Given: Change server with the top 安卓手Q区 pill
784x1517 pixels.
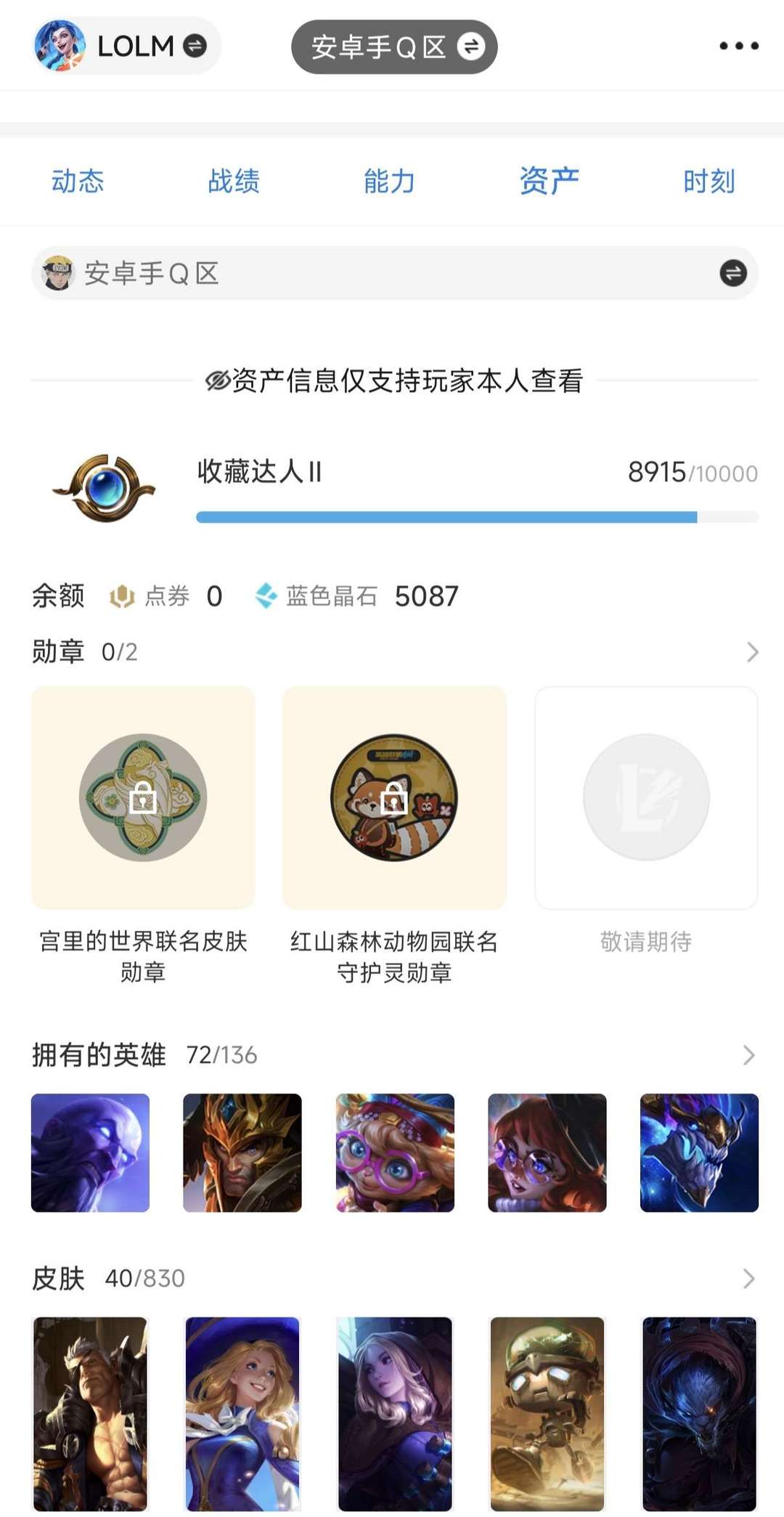Looking at the screenshot, I should tap(394, 47).
